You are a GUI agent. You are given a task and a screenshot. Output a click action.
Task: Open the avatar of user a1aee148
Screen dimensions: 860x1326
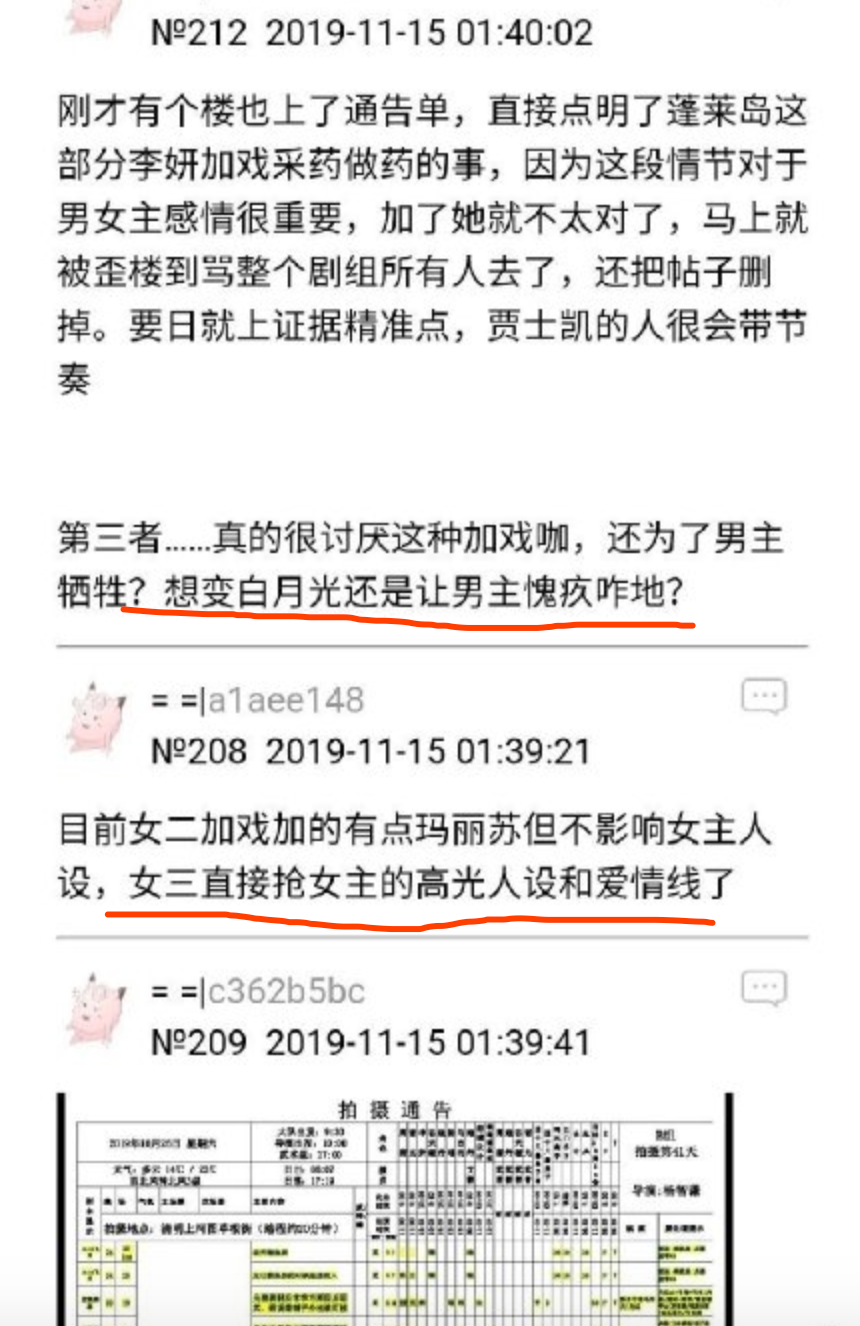[96, 720]
